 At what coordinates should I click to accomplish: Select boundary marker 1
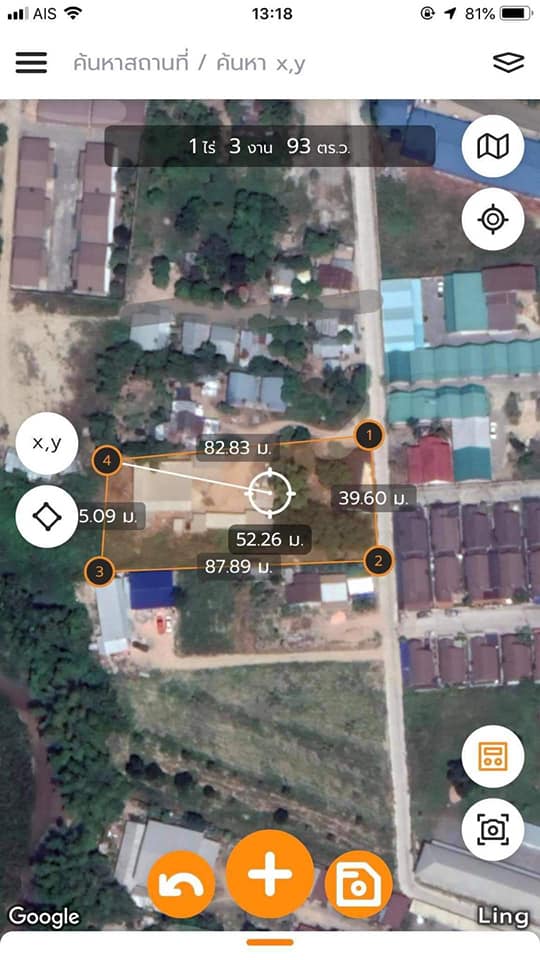[369, 435]
